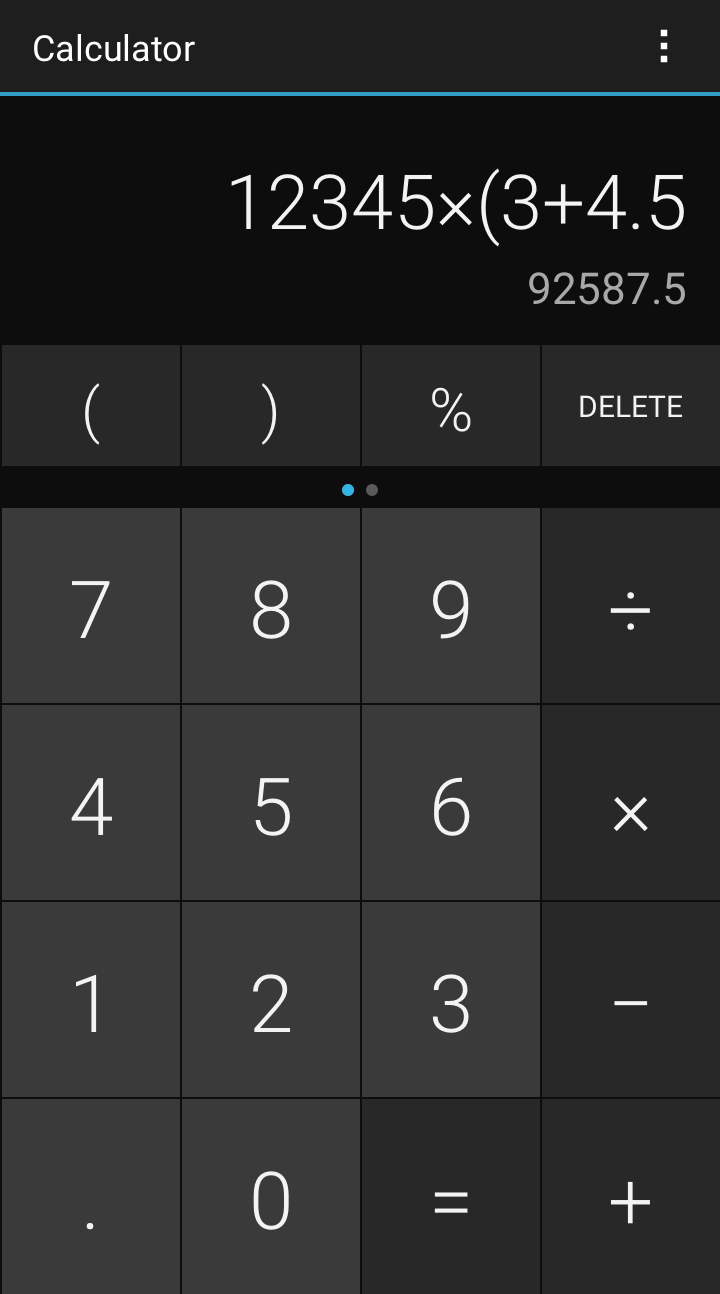The height and width of the screenshot is (1294, 720).
Task: Add the closing parenthesis
Action: coord(271,406)
